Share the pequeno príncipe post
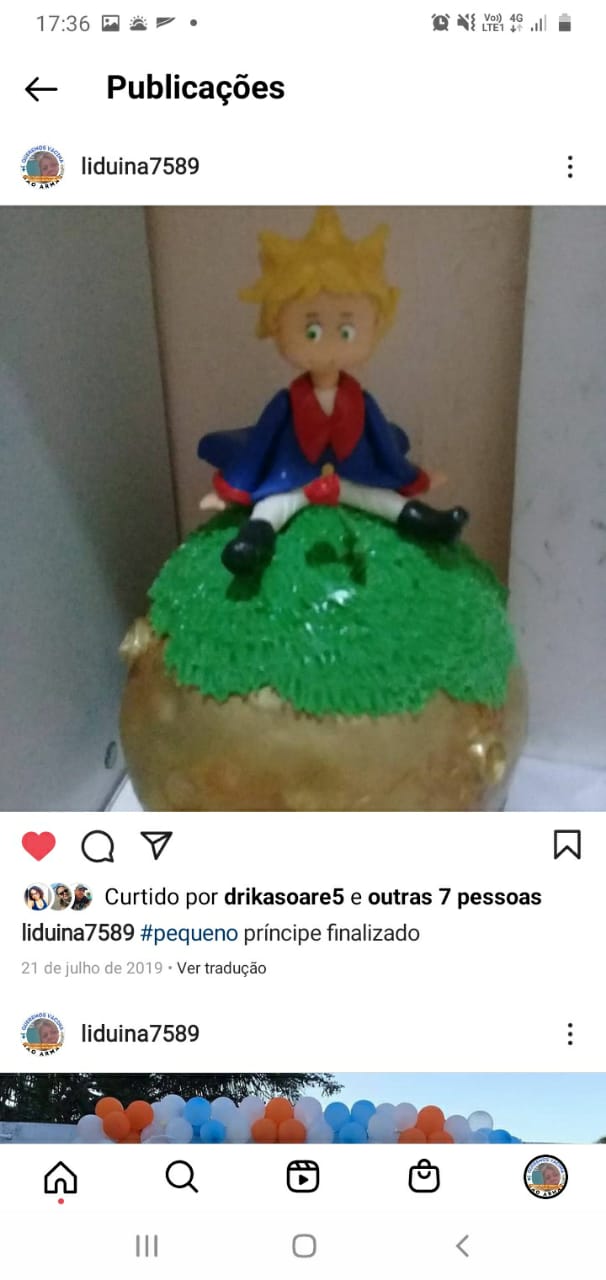 pos(156,845)
